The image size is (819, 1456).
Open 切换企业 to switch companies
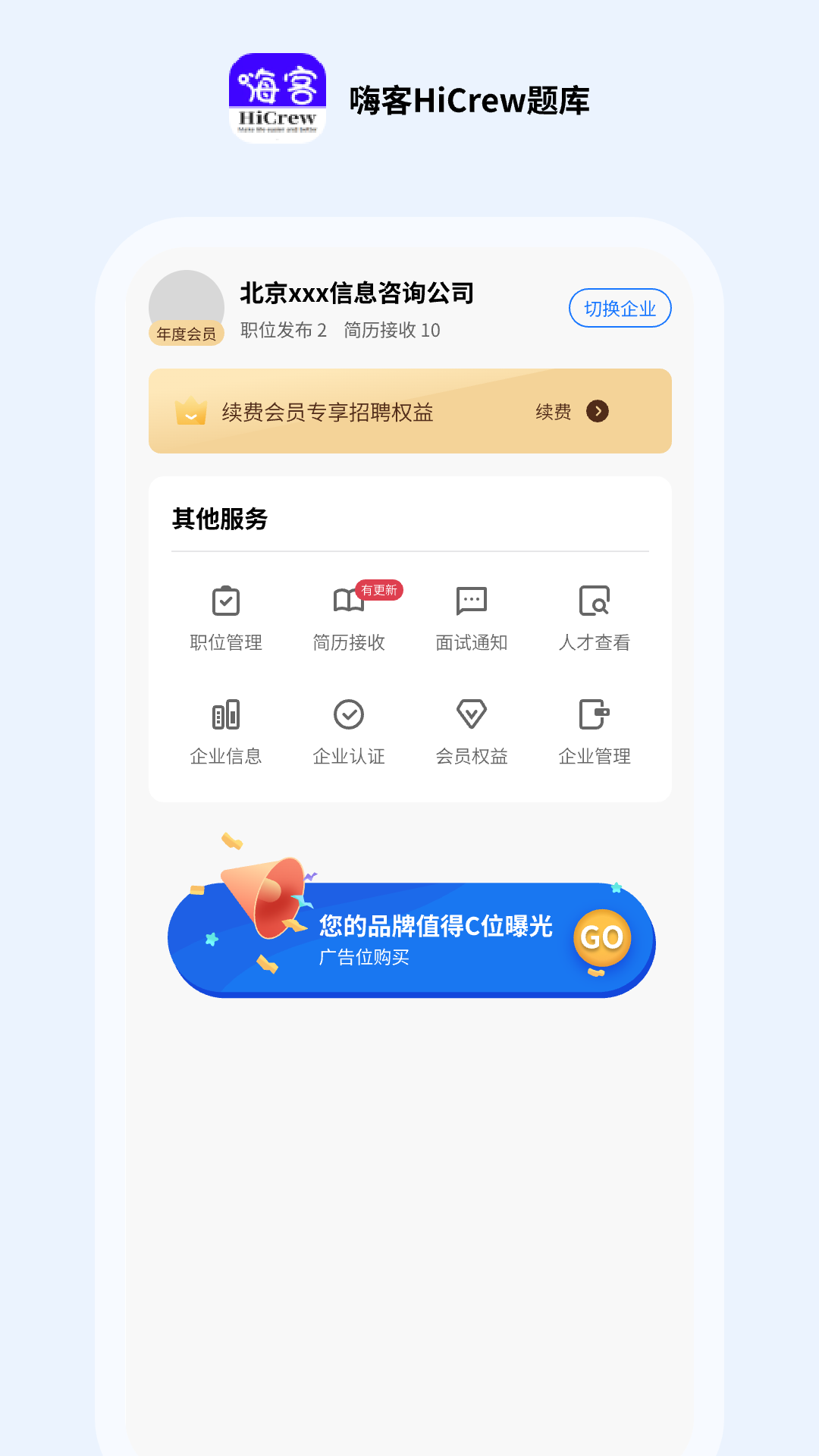(x=619, y=308)
